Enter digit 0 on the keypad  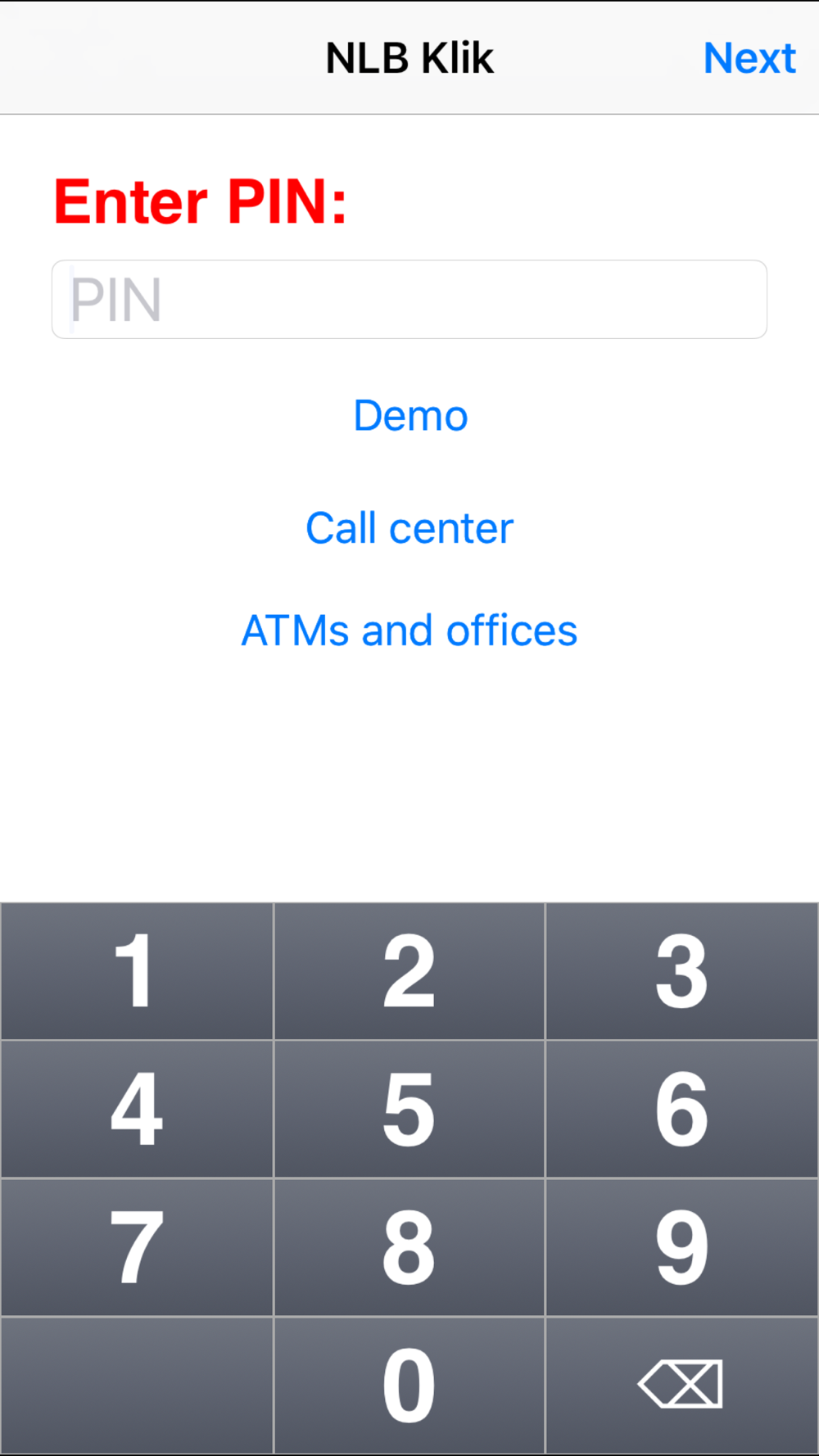[409, 1386]
